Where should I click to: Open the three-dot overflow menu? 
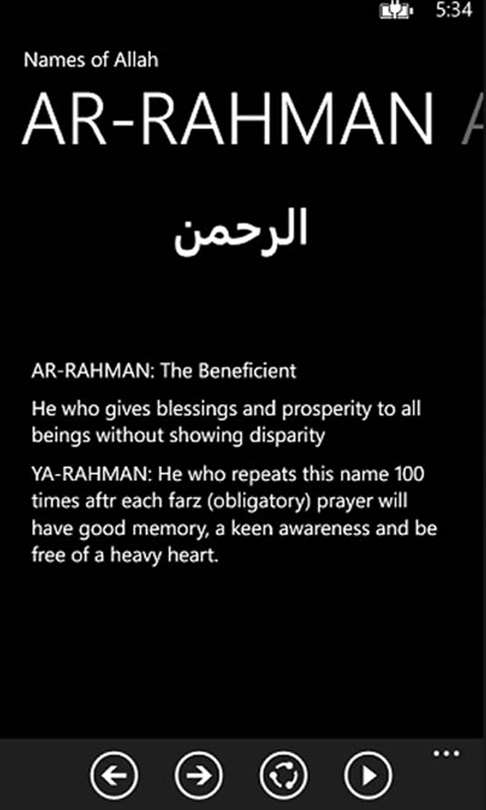447,754
